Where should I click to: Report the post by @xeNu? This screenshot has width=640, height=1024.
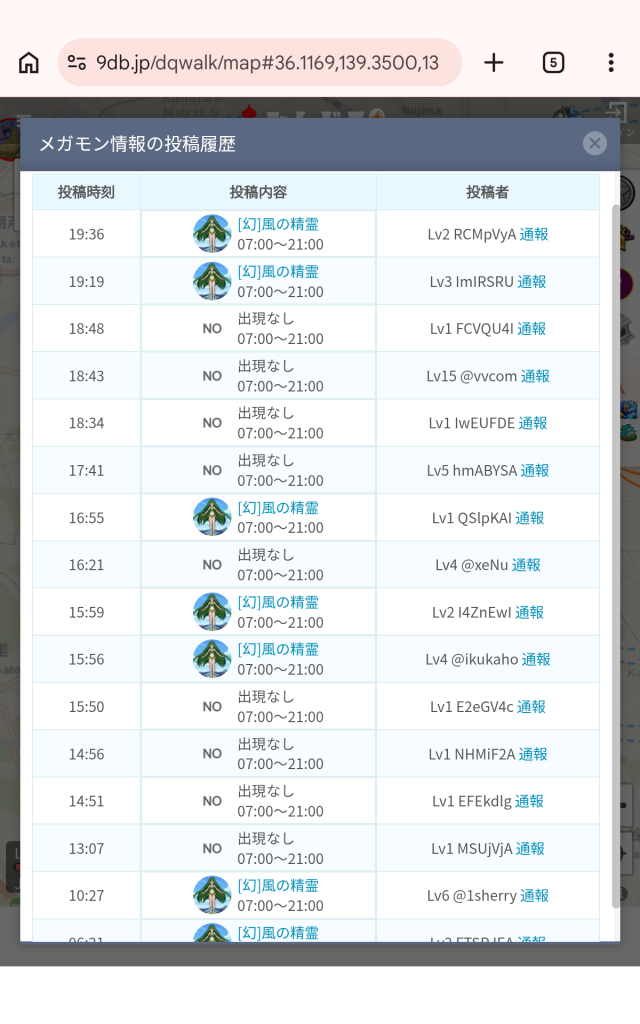click(526, 565)
